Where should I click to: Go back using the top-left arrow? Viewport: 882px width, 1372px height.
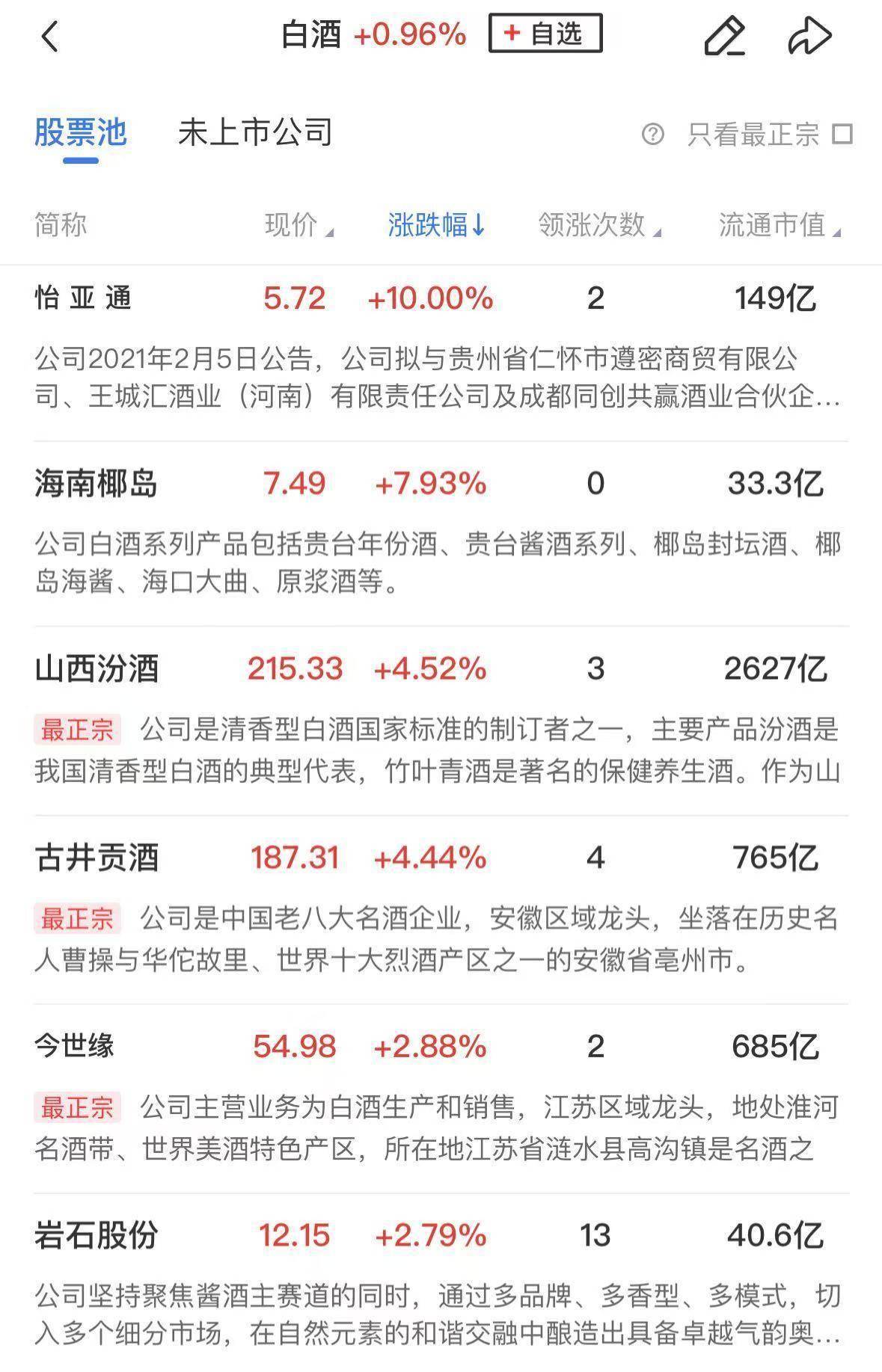[49, 36]
